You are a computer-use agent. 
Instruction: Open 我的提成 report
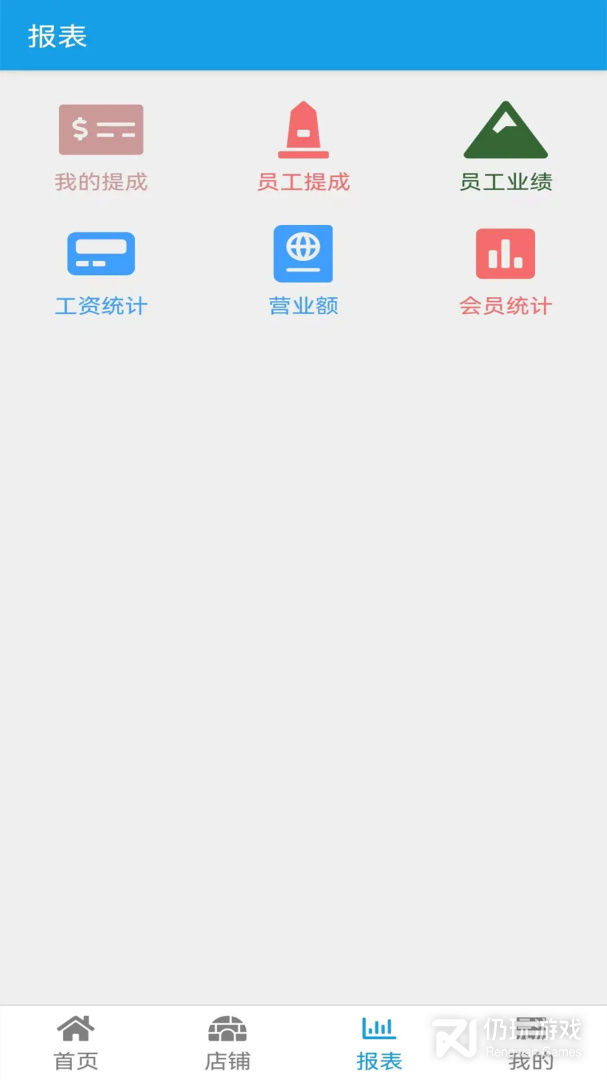tap(101, 147)
